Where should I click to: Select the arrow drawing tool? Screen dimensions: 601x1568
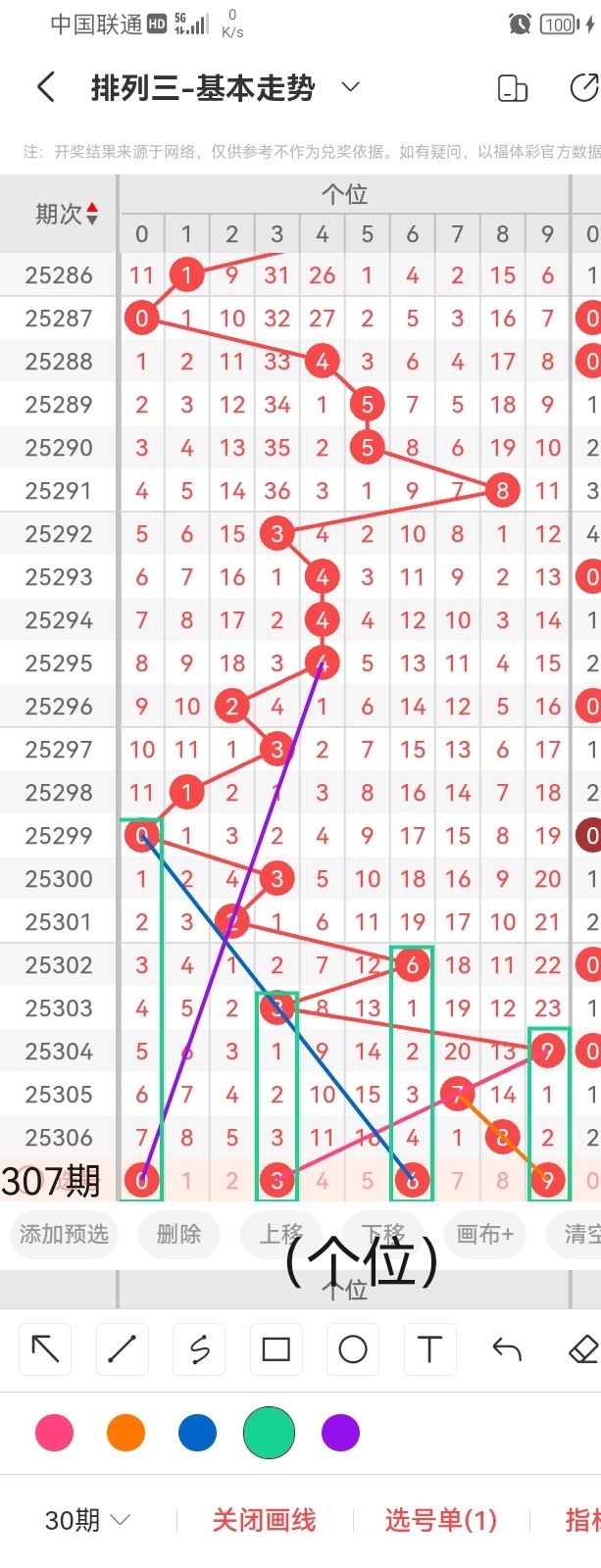(45, 1349)
